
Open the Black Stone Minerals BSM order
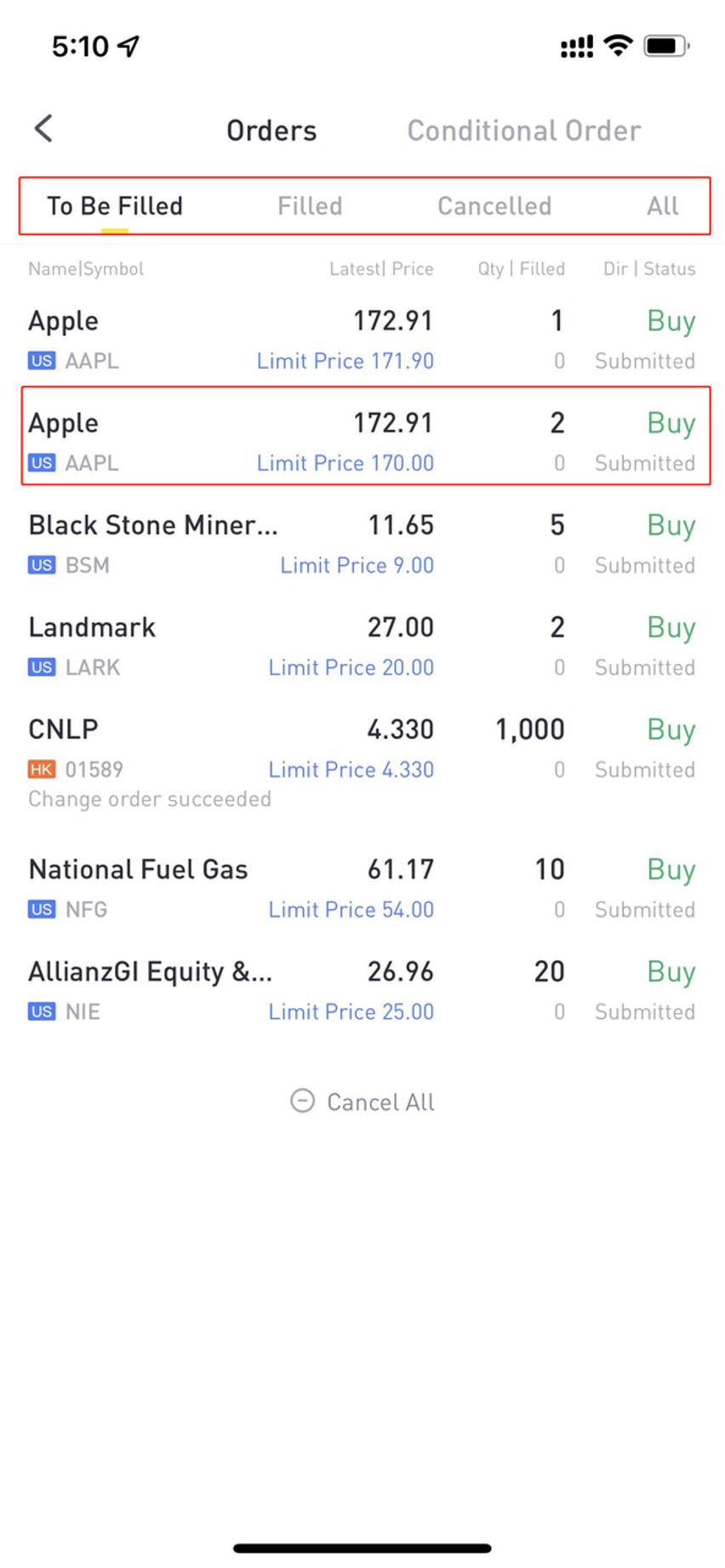click(362, 543)
